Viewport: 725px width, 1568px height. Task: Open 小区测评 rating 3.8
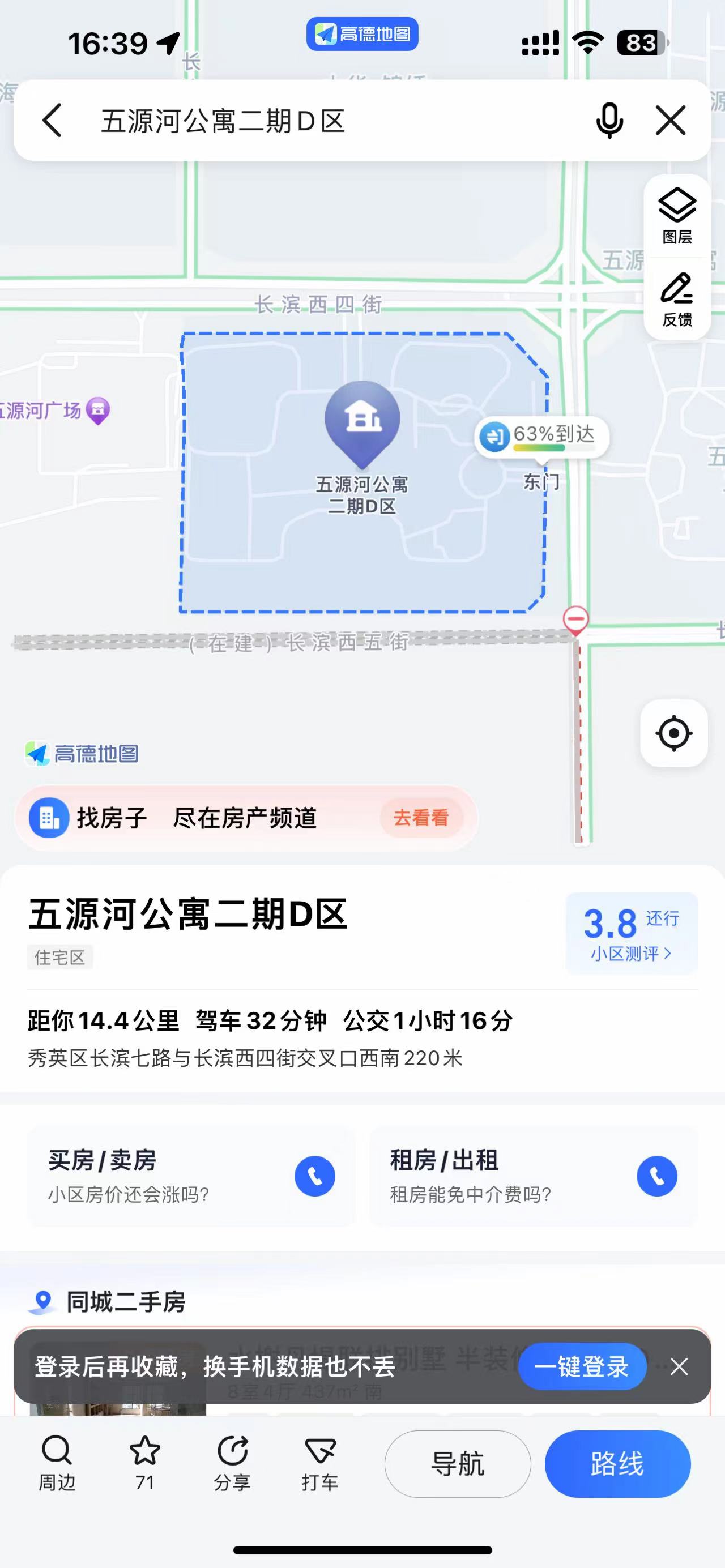631,933
